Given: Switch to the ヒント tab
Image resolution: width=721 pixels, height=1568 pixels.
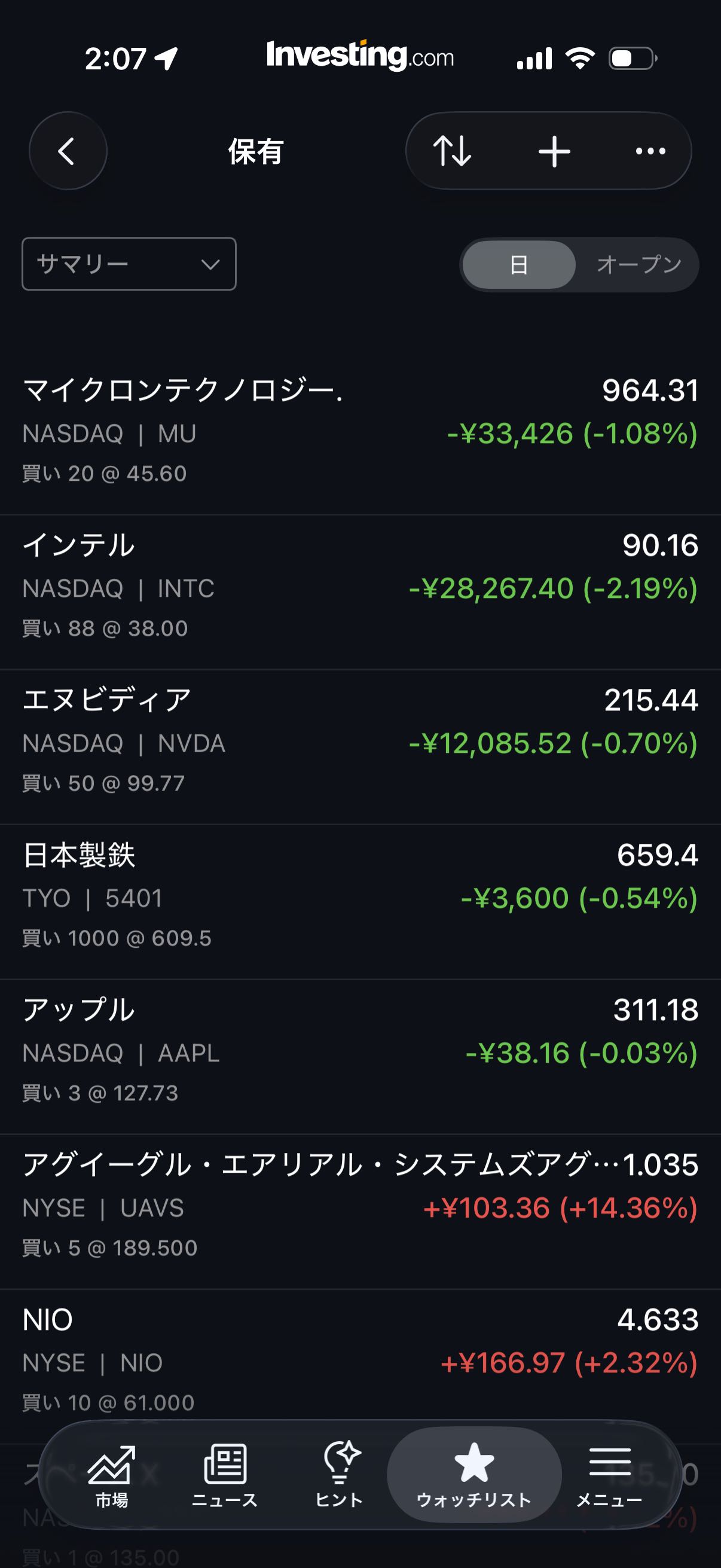Looking at the screenshot, I should click(339, 1475).
